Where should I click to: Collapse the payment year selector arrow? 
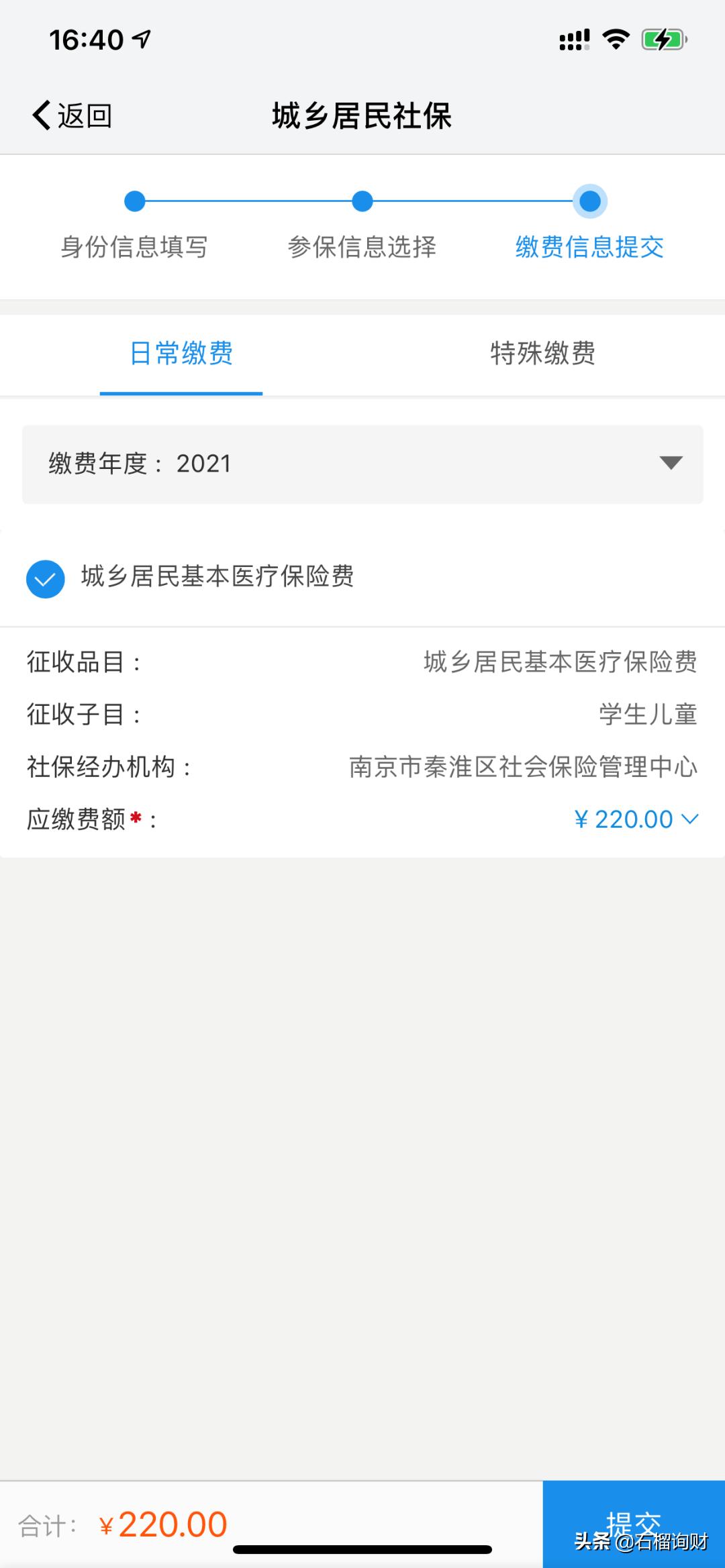point(669,463)
